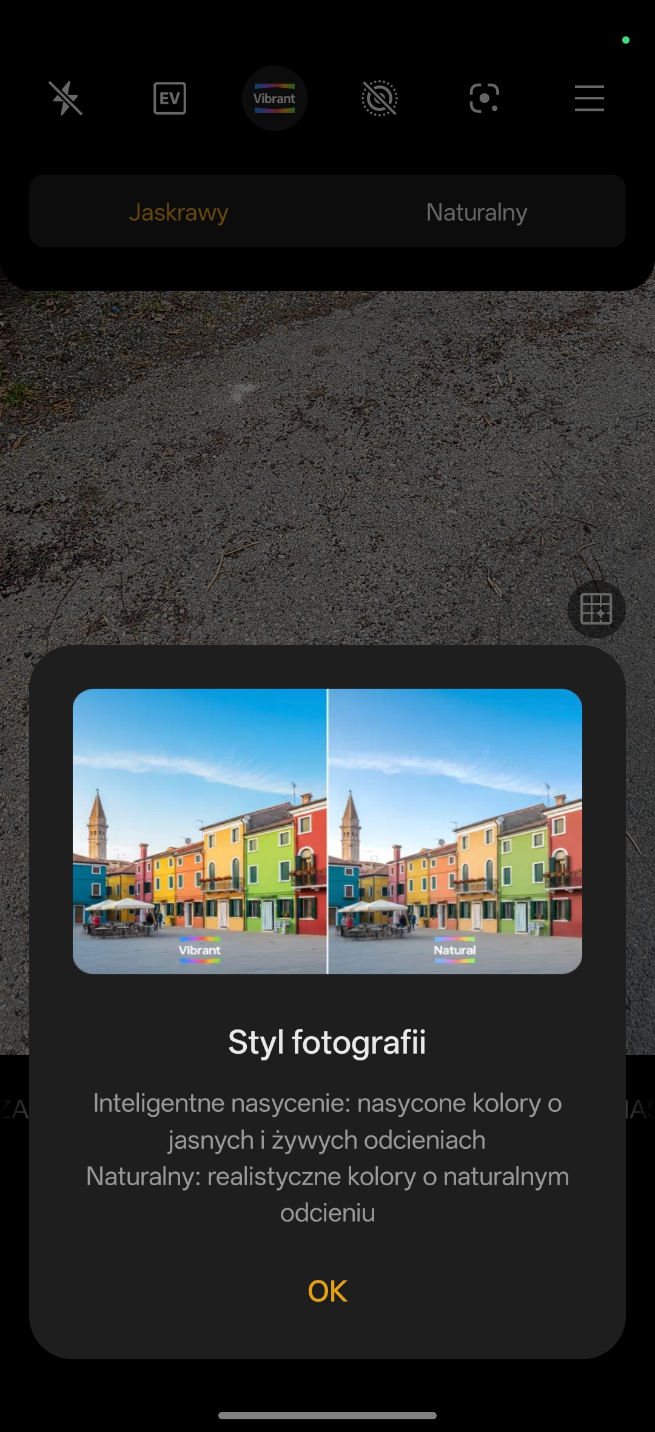Screen dimensions: 655x1432
Task: Select the Jaskrawy style
Action: pyautogui.click(x=179, y=212)
